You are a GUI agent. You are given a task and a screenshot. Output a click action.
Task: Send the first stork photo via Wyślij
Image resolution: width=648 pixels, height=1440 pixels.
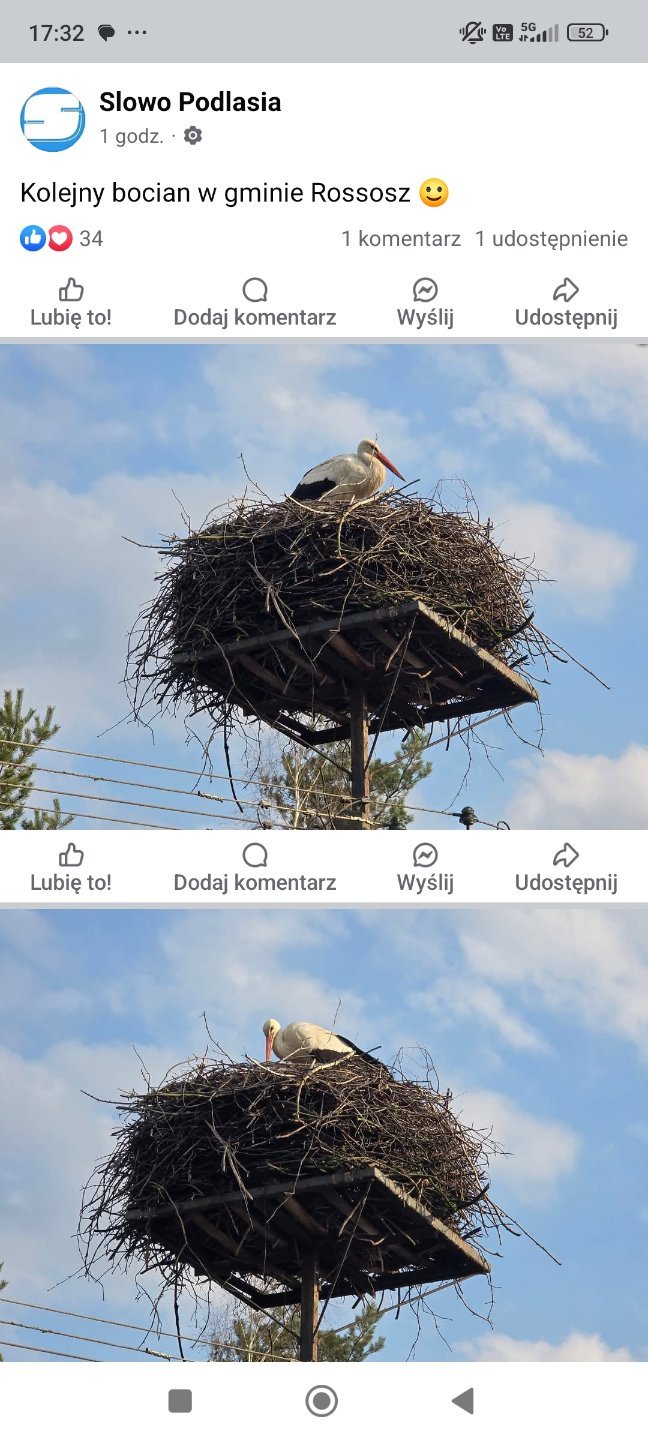click(425, 868)
